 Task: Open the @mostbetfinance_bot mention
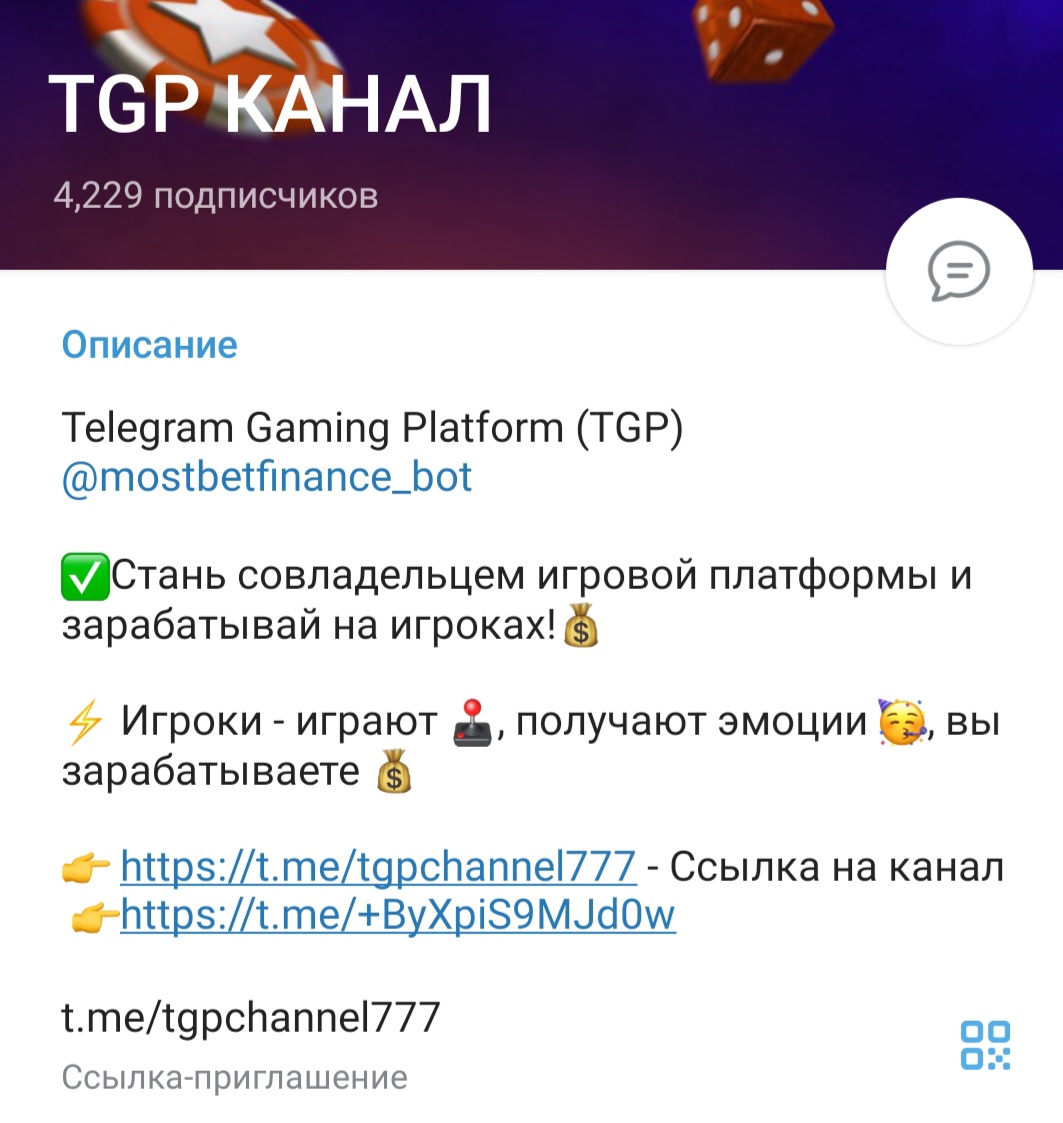(x=266, y=477)
